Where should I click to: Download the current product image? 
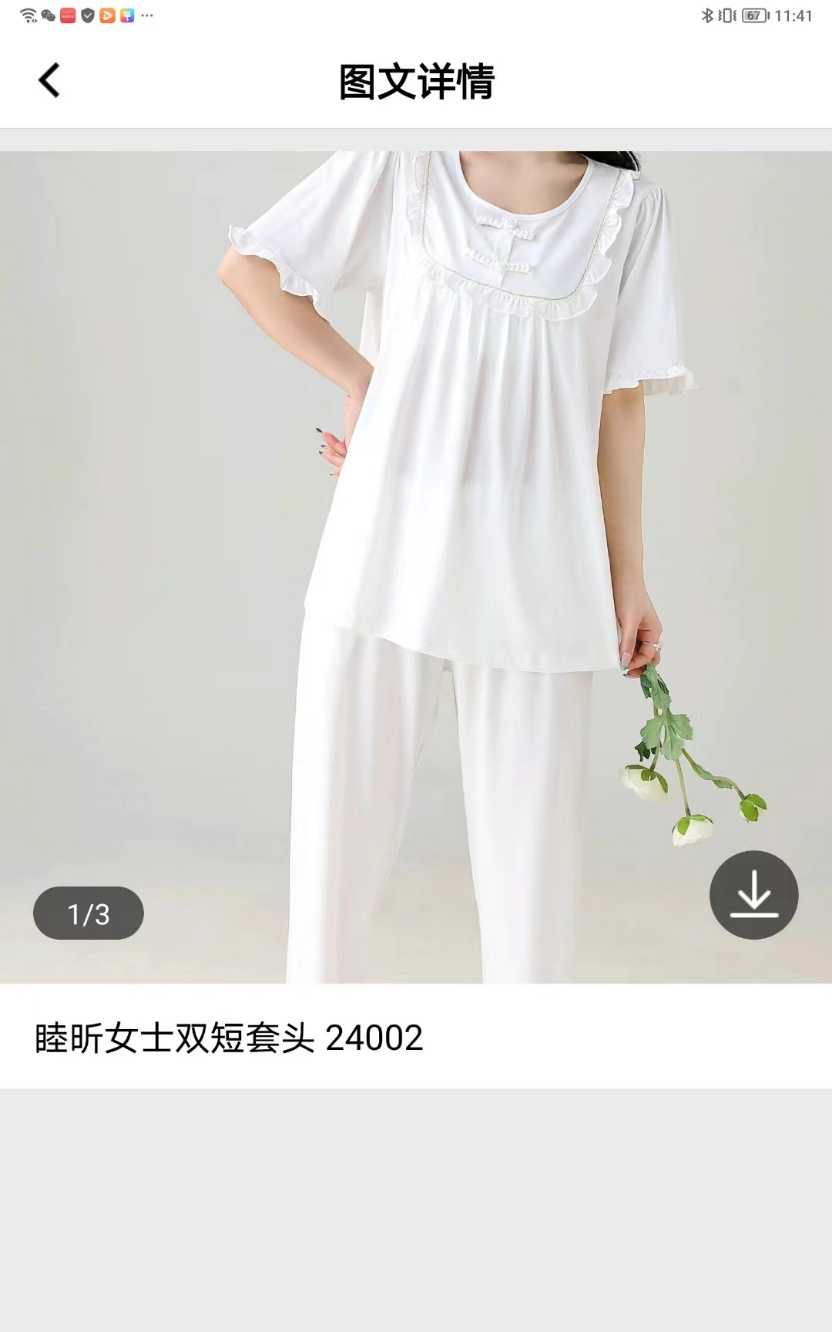tap(753, 895)
